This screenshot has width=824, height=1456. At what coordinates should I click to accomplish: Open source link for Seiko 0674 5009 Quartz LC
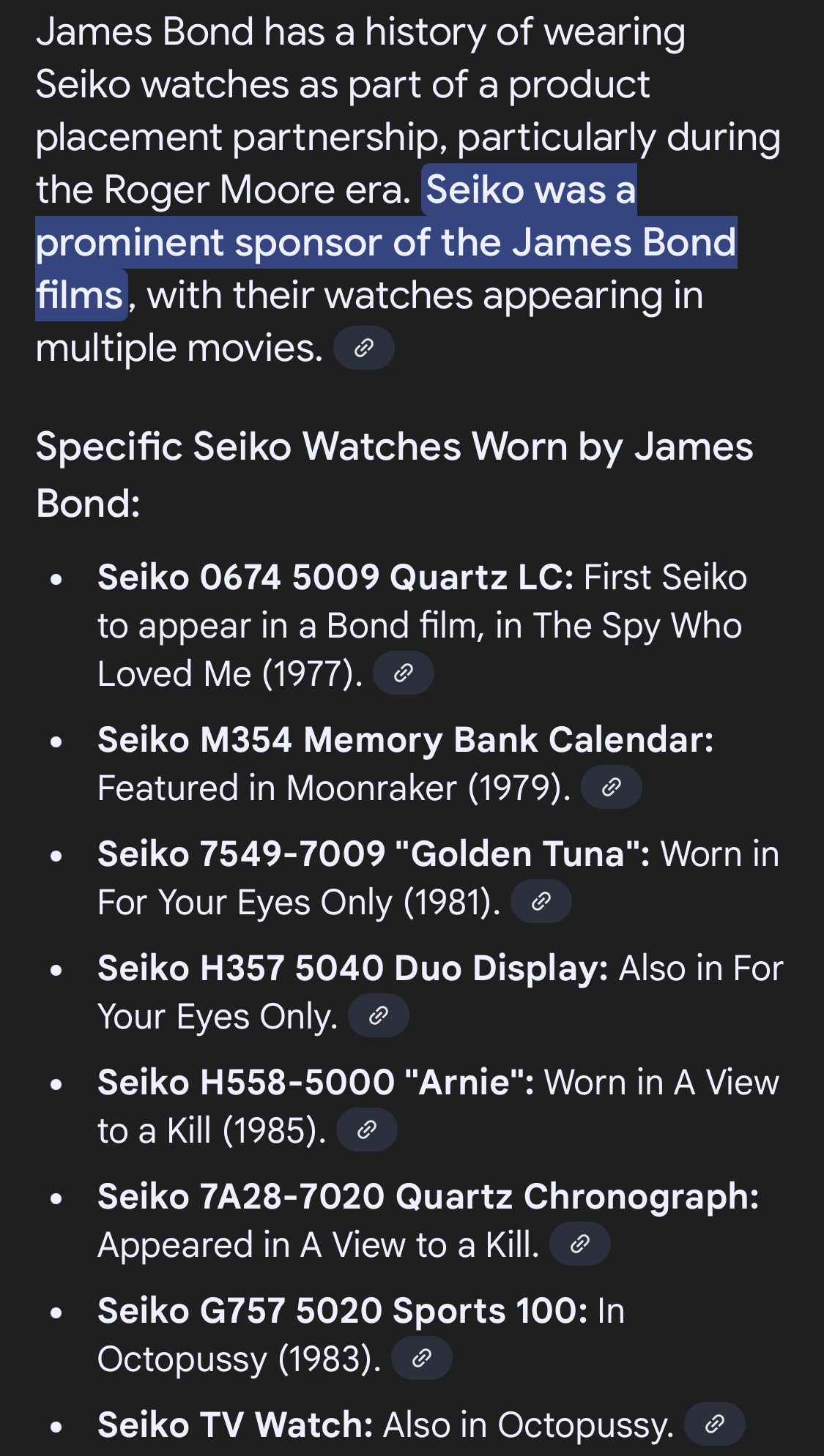point(404,673)
